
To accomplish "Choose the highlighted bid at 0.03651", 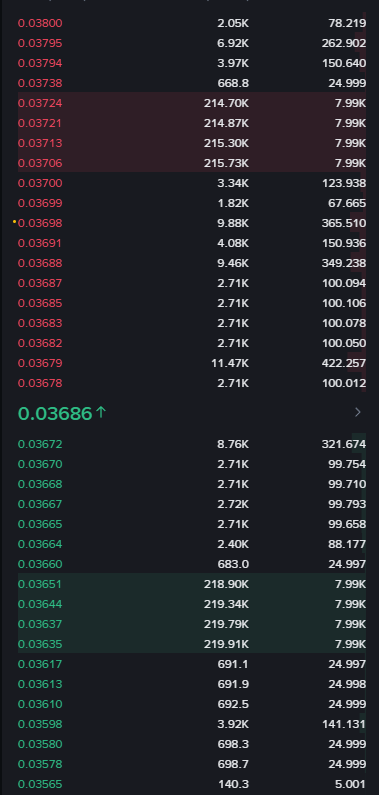I will point(192,584).
